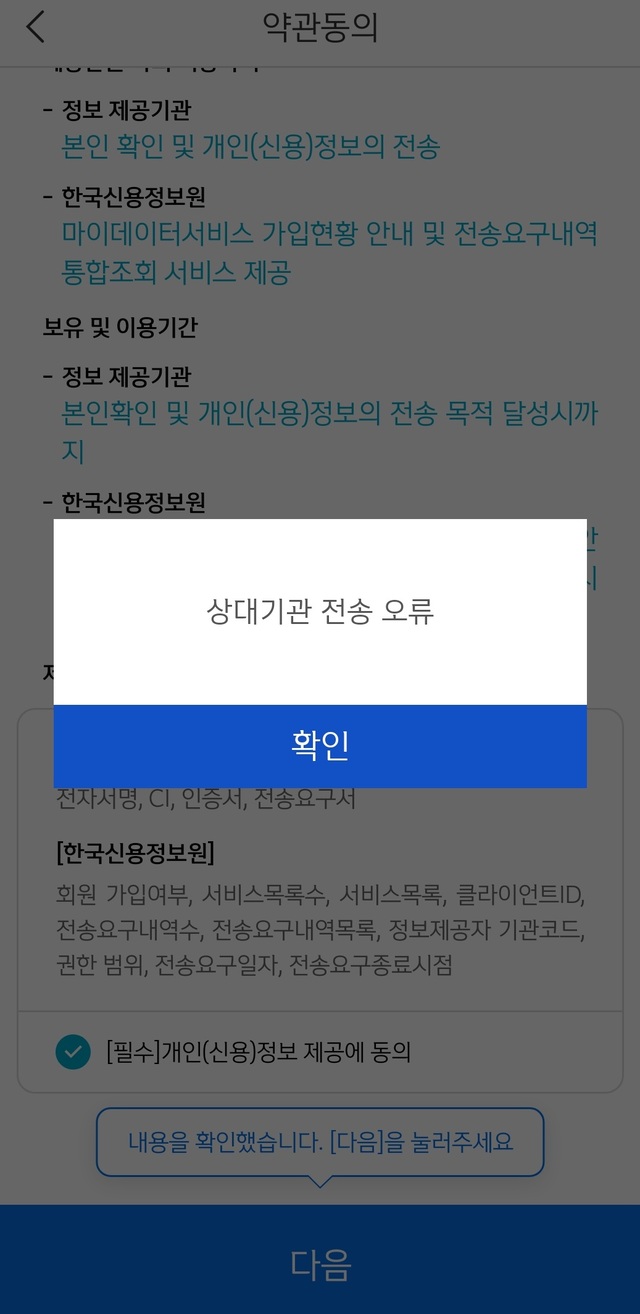This screenshot has width=640, height=1314.
Task: Uncheck [필수]개인(신용)정보 제공에 동의 checkbox
Action: (x=73, y=1052)
